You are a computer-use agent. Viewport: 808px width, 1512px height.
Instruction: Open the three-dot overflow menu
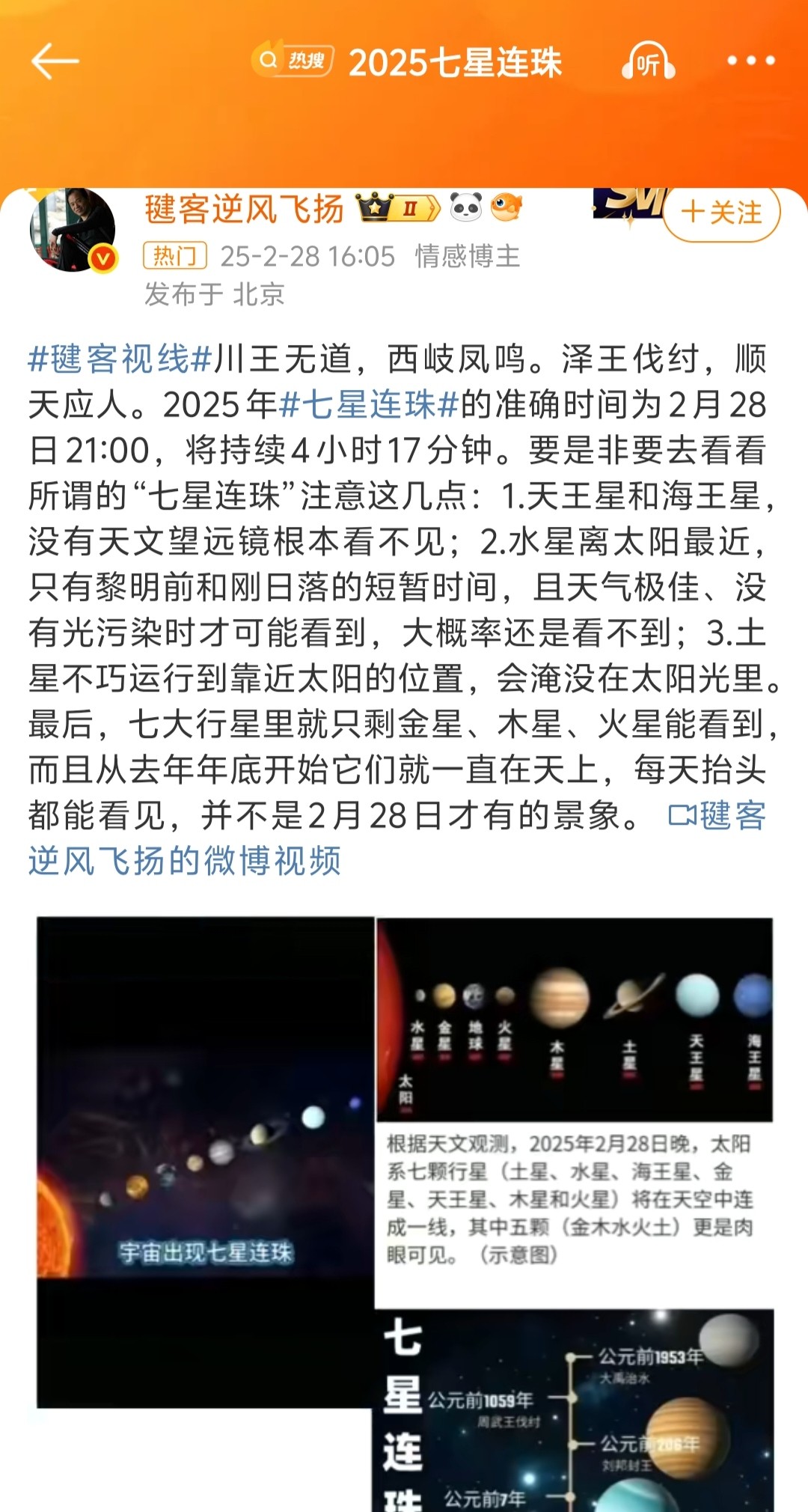point(751,61)
